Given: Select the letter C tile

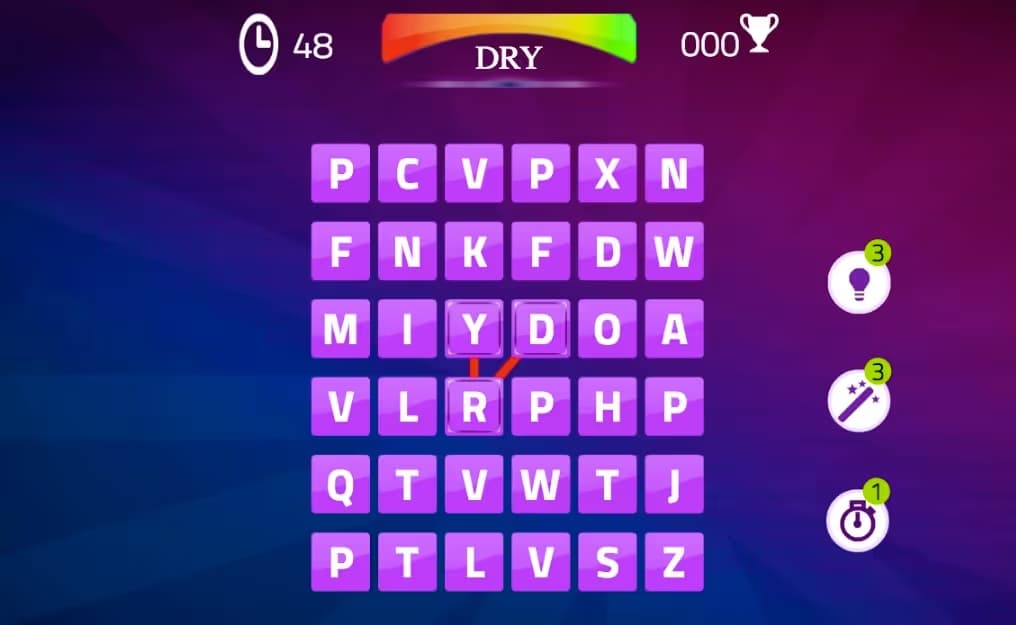Looking at the screenshot, I should 407,174.
